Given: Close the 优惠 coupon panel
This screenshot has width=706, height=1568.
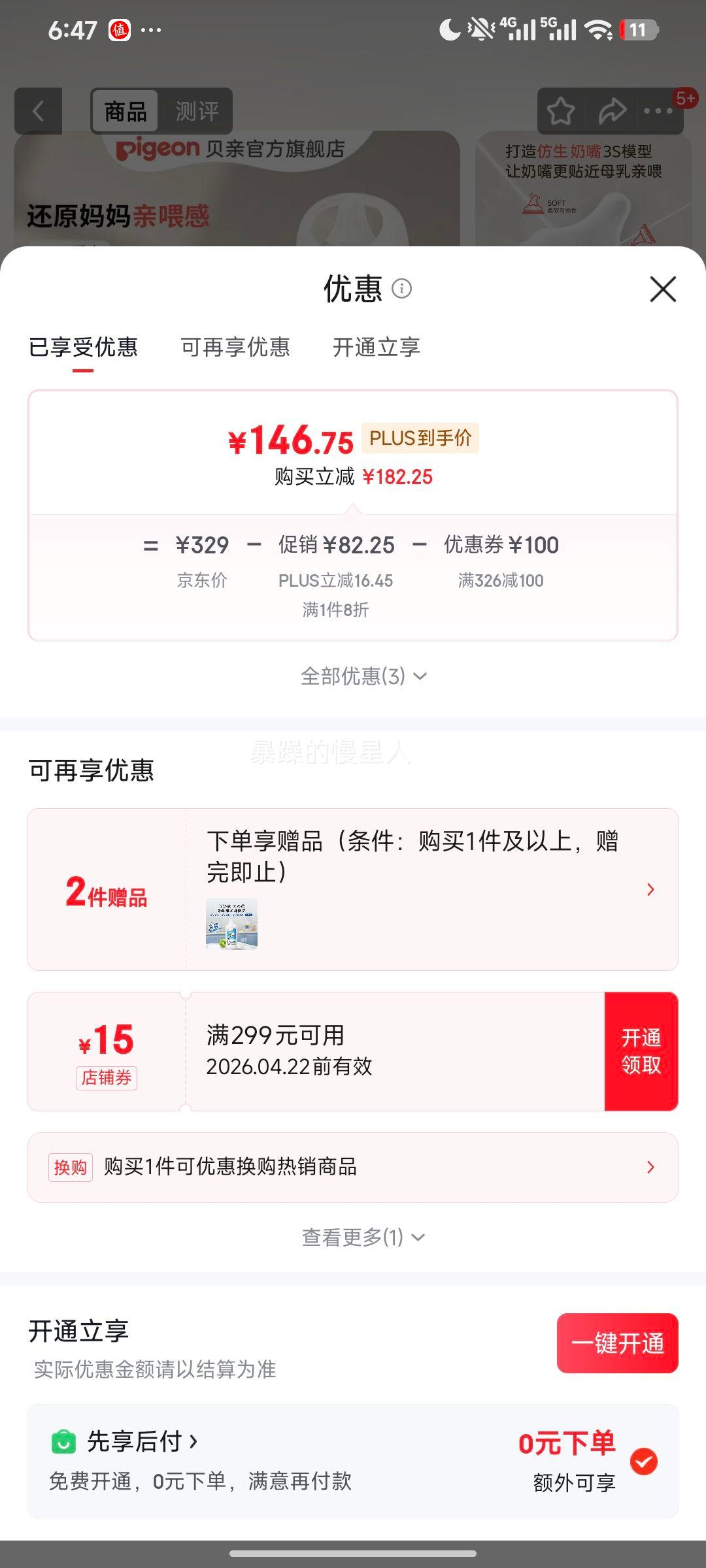Looking at the screenshot, I should click(x=663, y=289).
